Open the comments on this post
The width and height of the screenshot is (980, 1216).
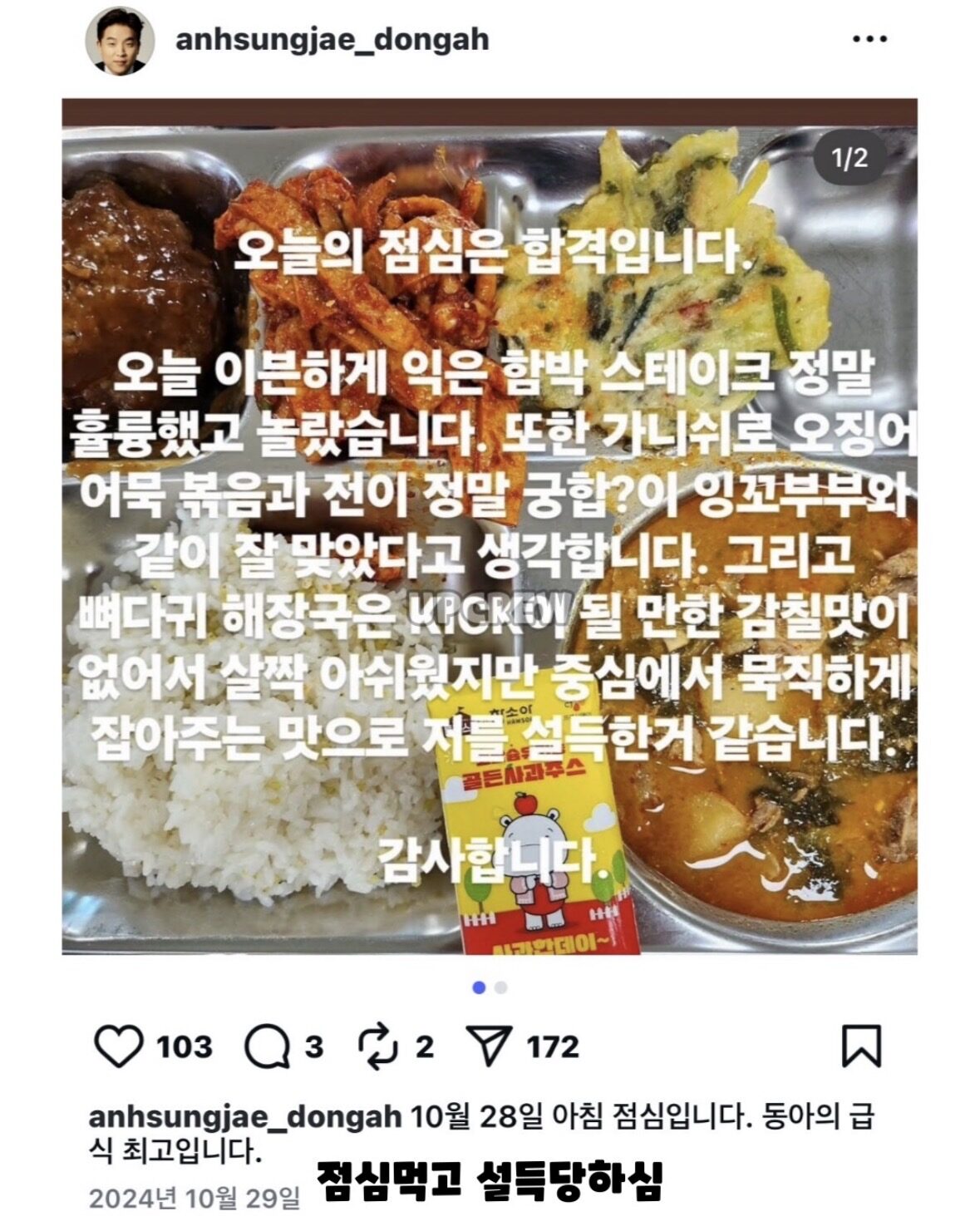point(266,1046)
